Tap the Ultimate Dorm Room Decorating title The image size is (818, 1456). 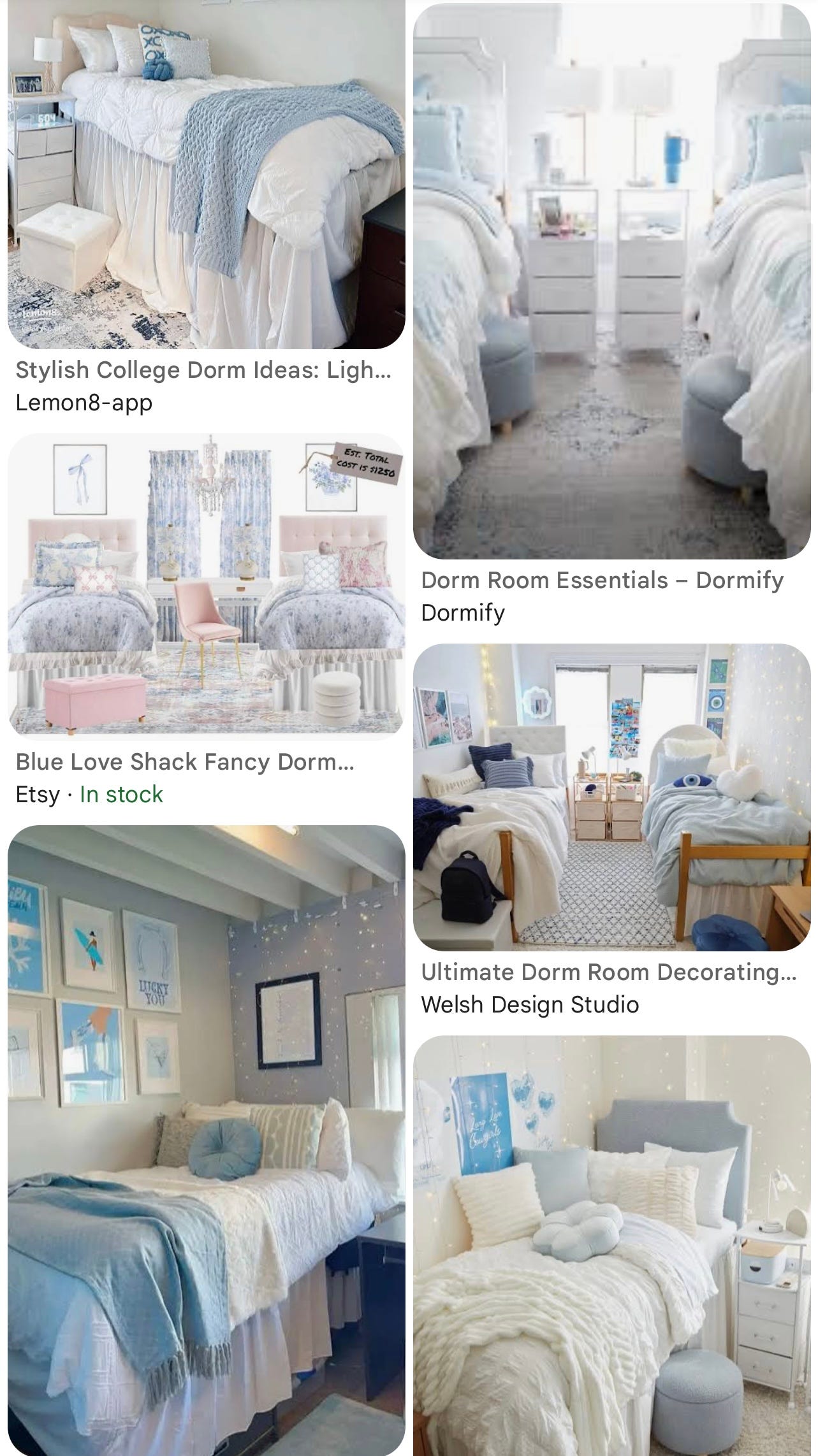pyautogui.click(x=608, y=972)
